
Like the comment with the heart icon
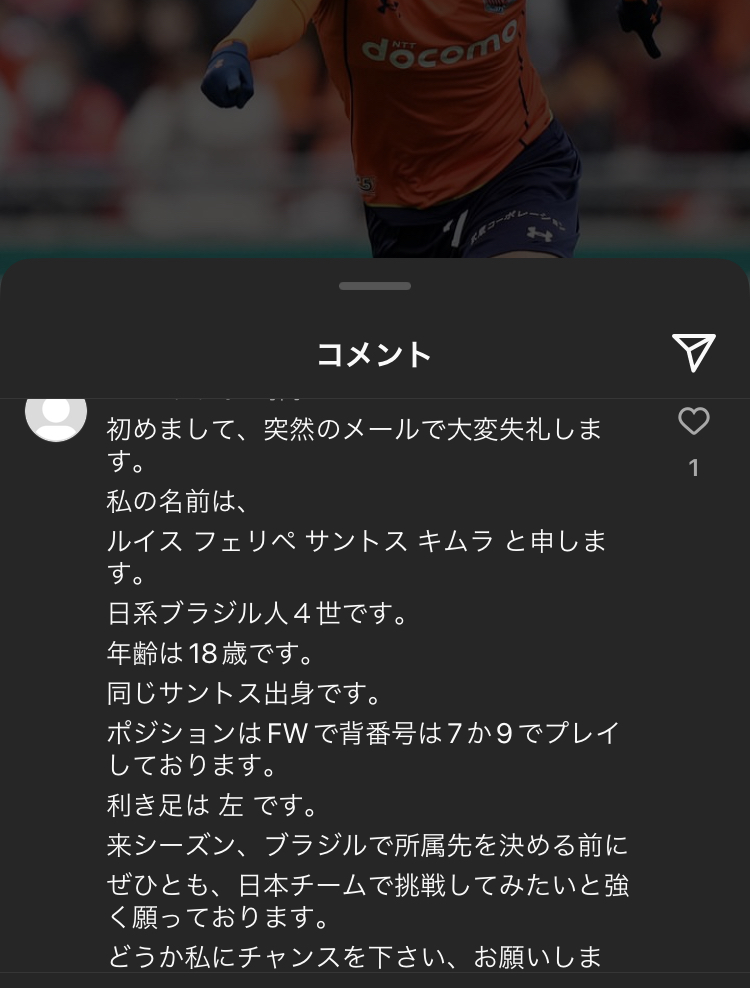pos(693,421)
